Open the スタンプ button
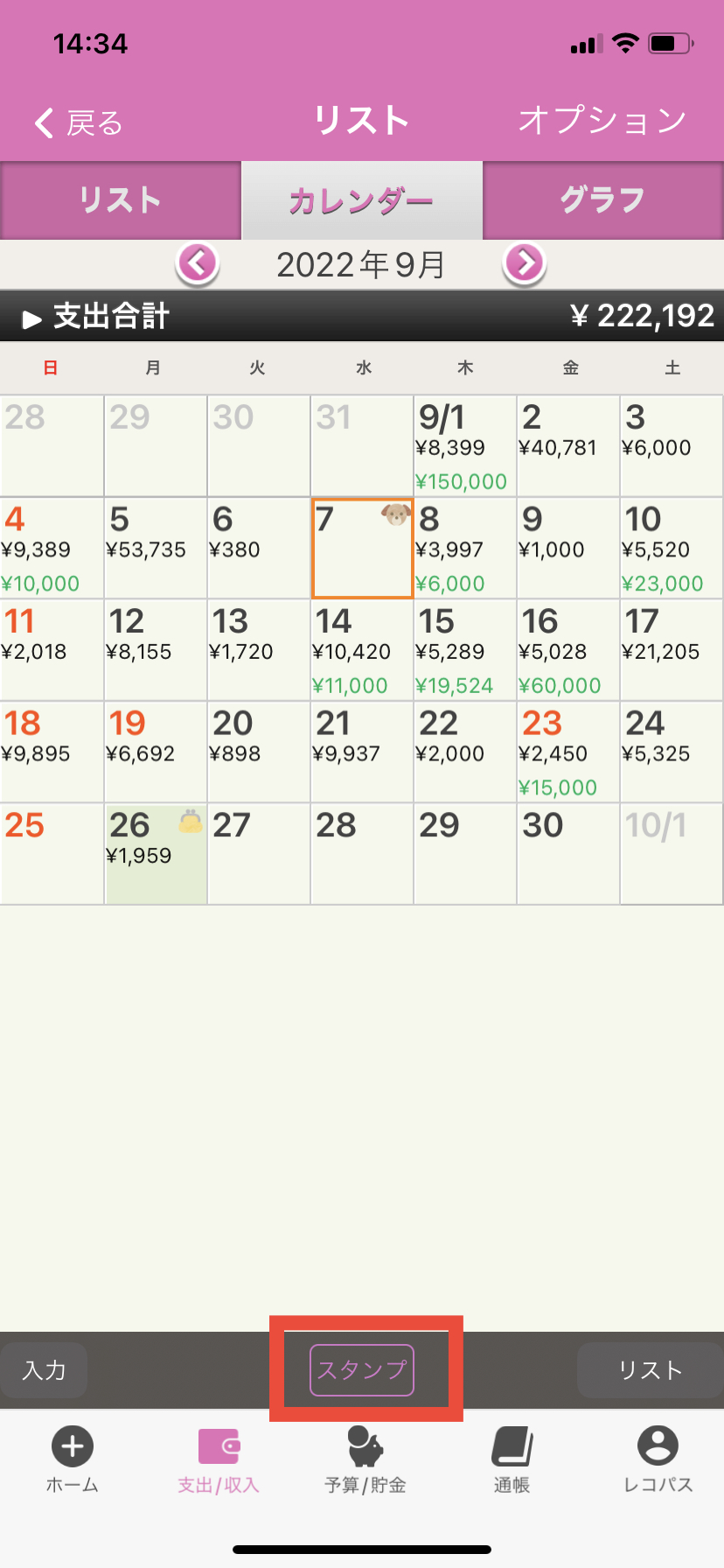This screenshot has width=724, height=1568. 362,1370
